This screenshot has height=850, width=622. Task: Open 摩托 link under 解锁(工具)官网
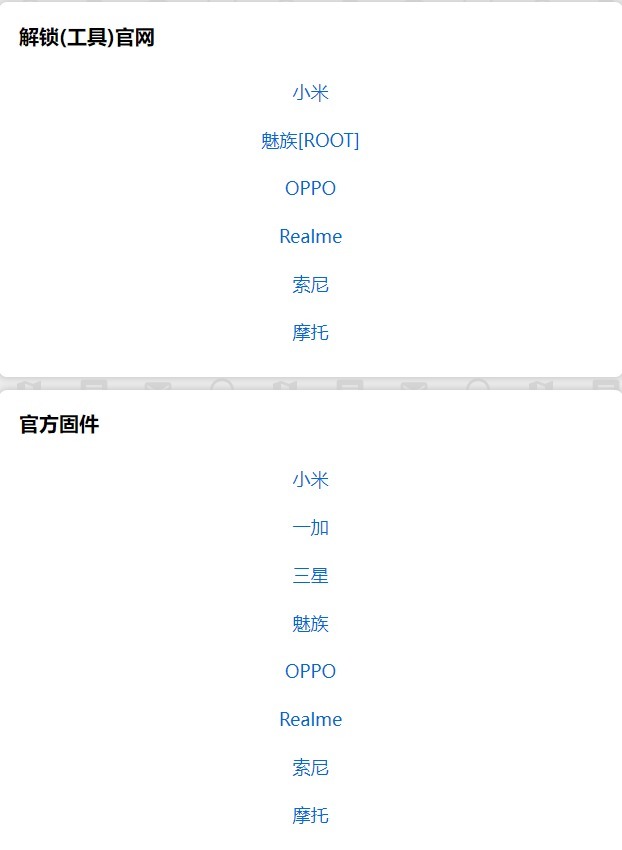pos(310,333)
